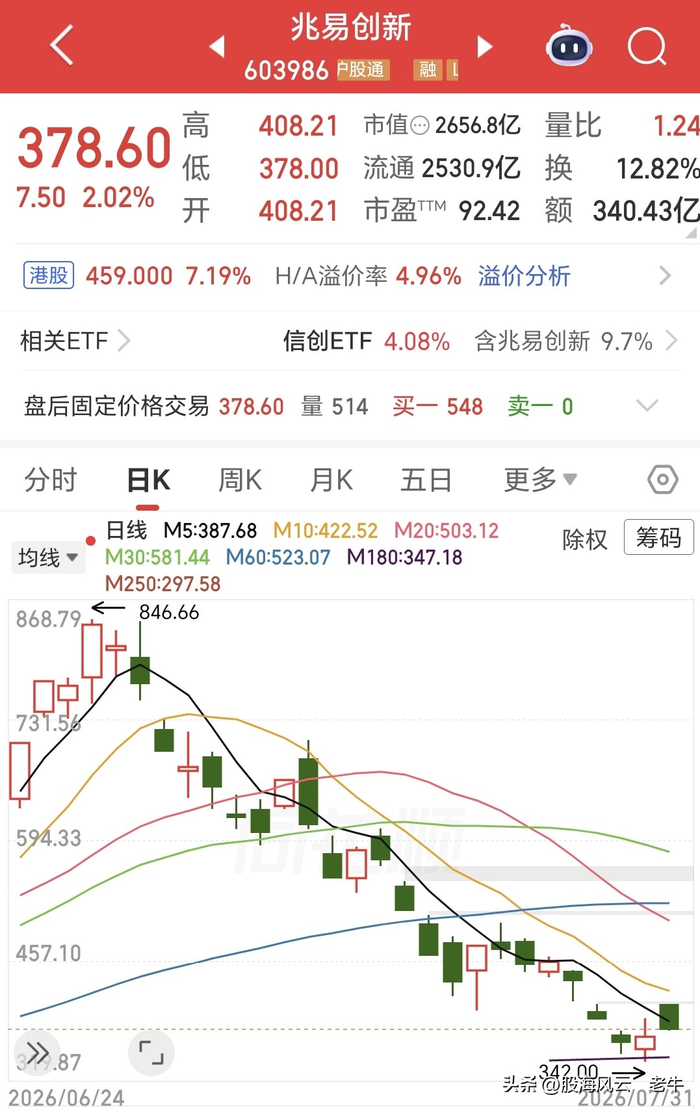
Task: Switch to 分时 chart tab
Action: point(50,480)
